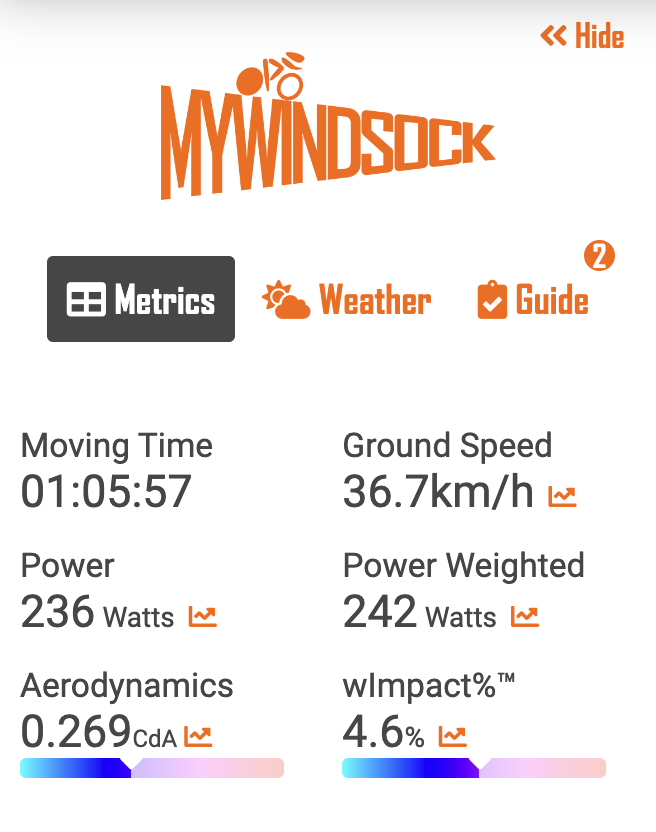Open the Ground Speed chart icon

point(562,495)
